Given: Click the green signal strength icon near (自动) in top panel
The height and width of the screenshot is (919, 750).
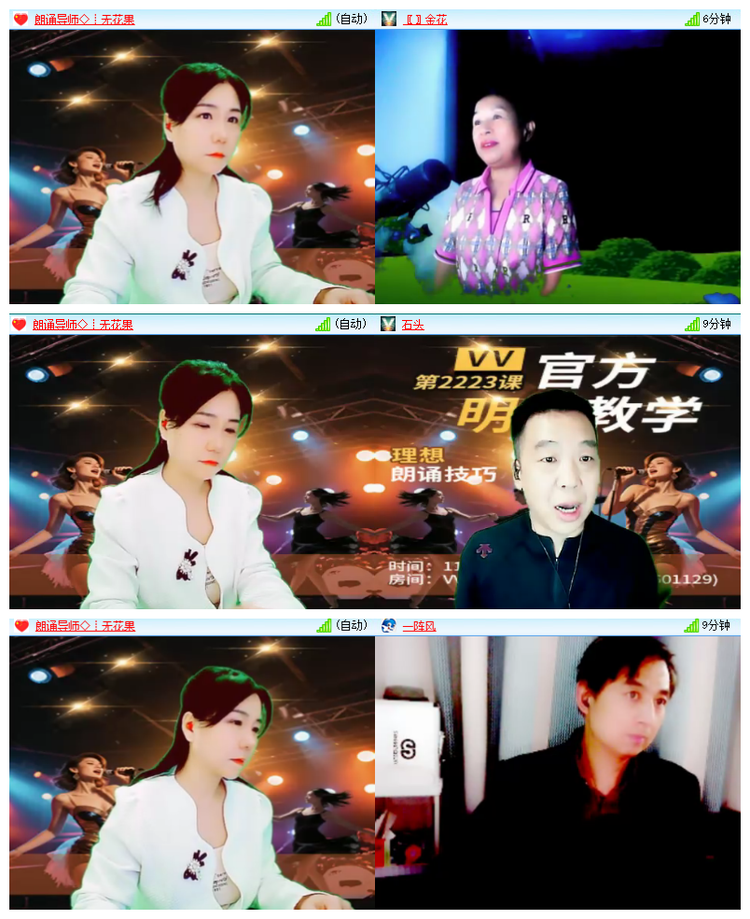Looking at the screenshot, I should point(323,17).
